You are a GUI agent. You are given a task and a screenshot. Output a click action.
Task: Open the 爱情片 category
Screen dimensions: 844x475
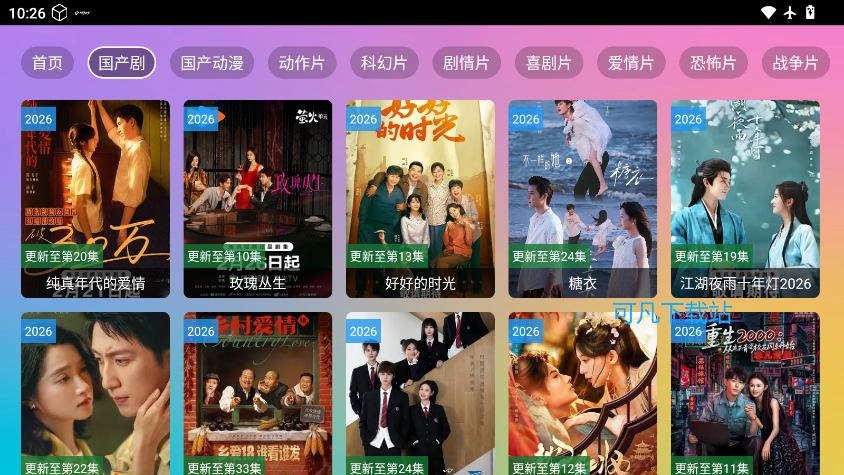point(630,63)
